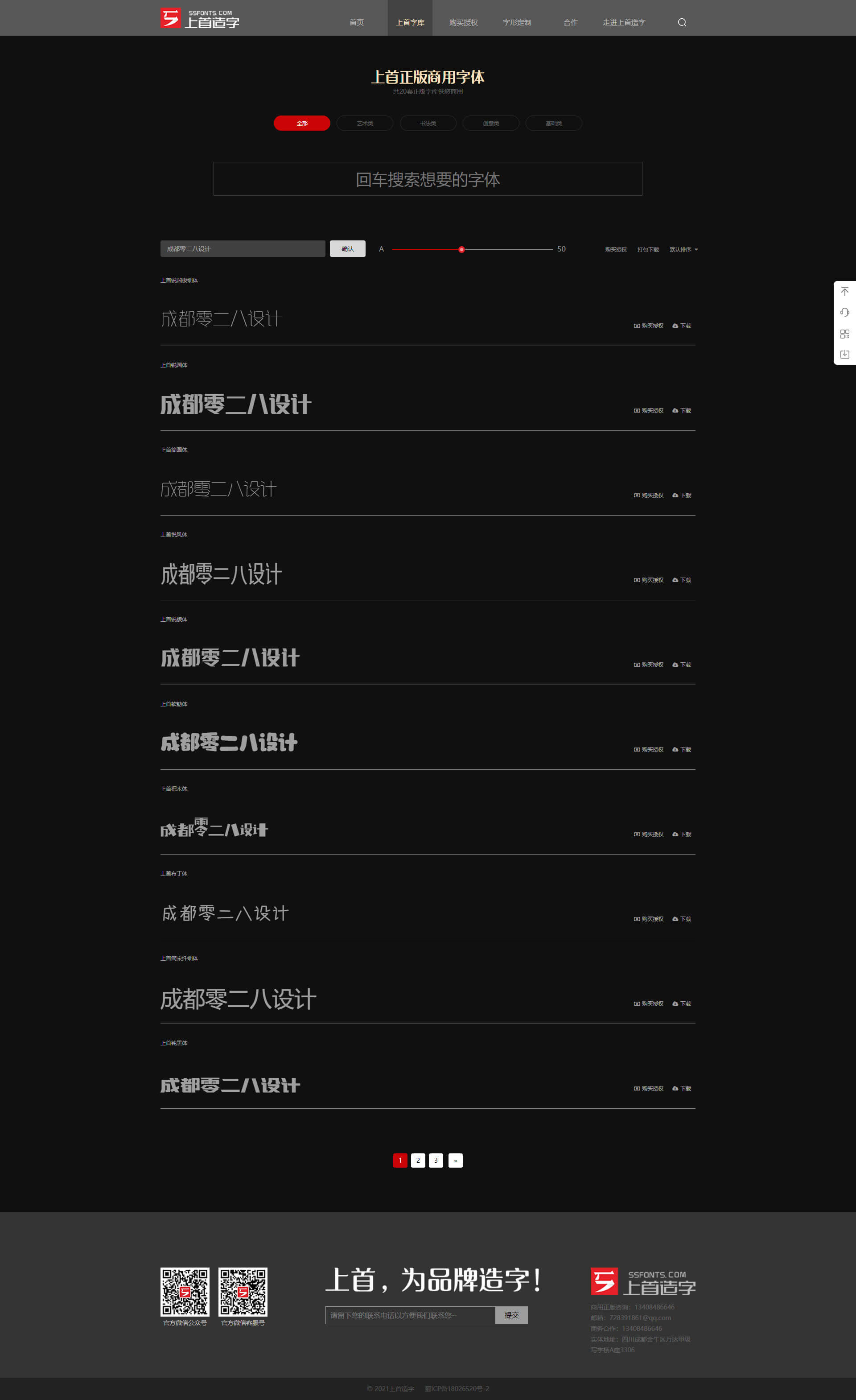Confirm preview text with 确认 button

point(347,249)
